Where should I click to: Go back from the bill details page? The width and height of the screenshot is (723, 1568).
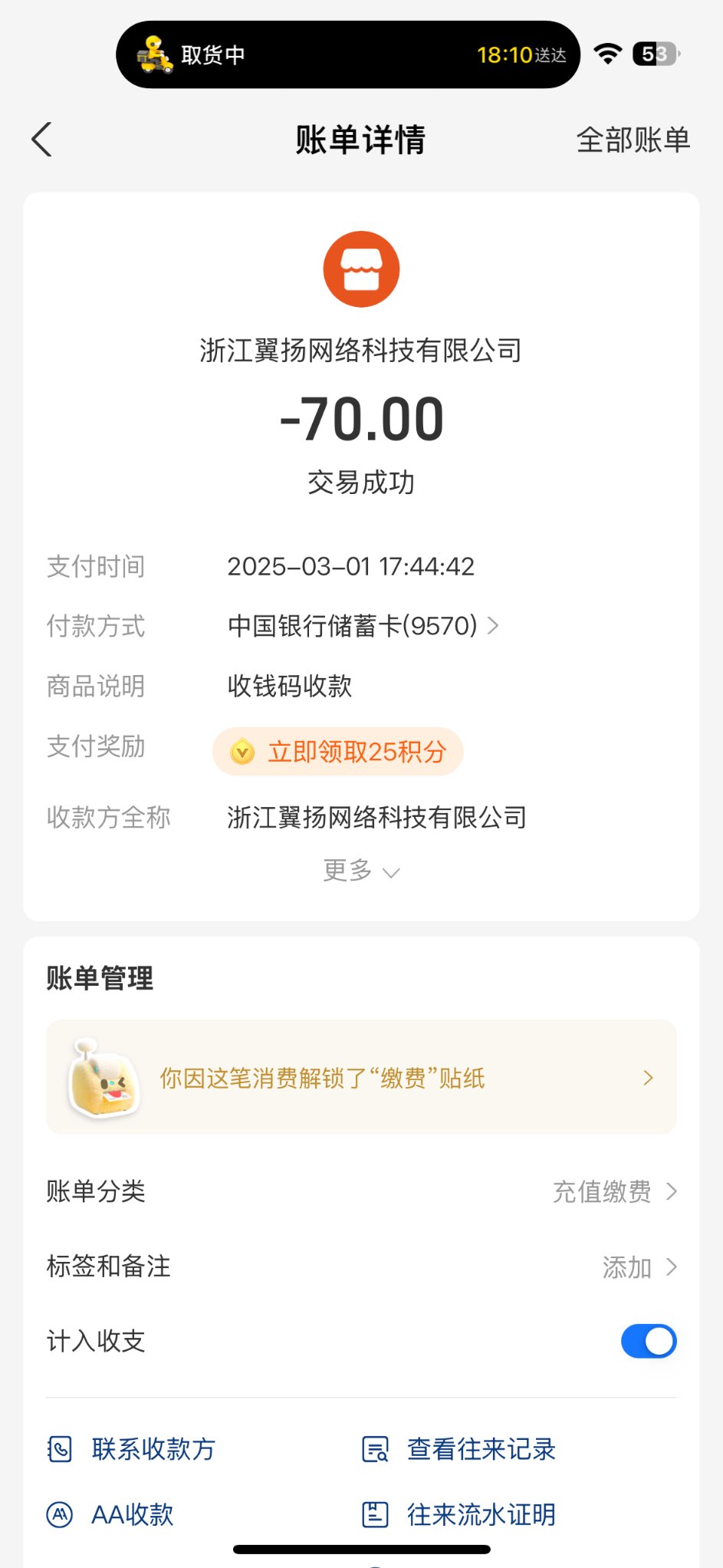42,140
